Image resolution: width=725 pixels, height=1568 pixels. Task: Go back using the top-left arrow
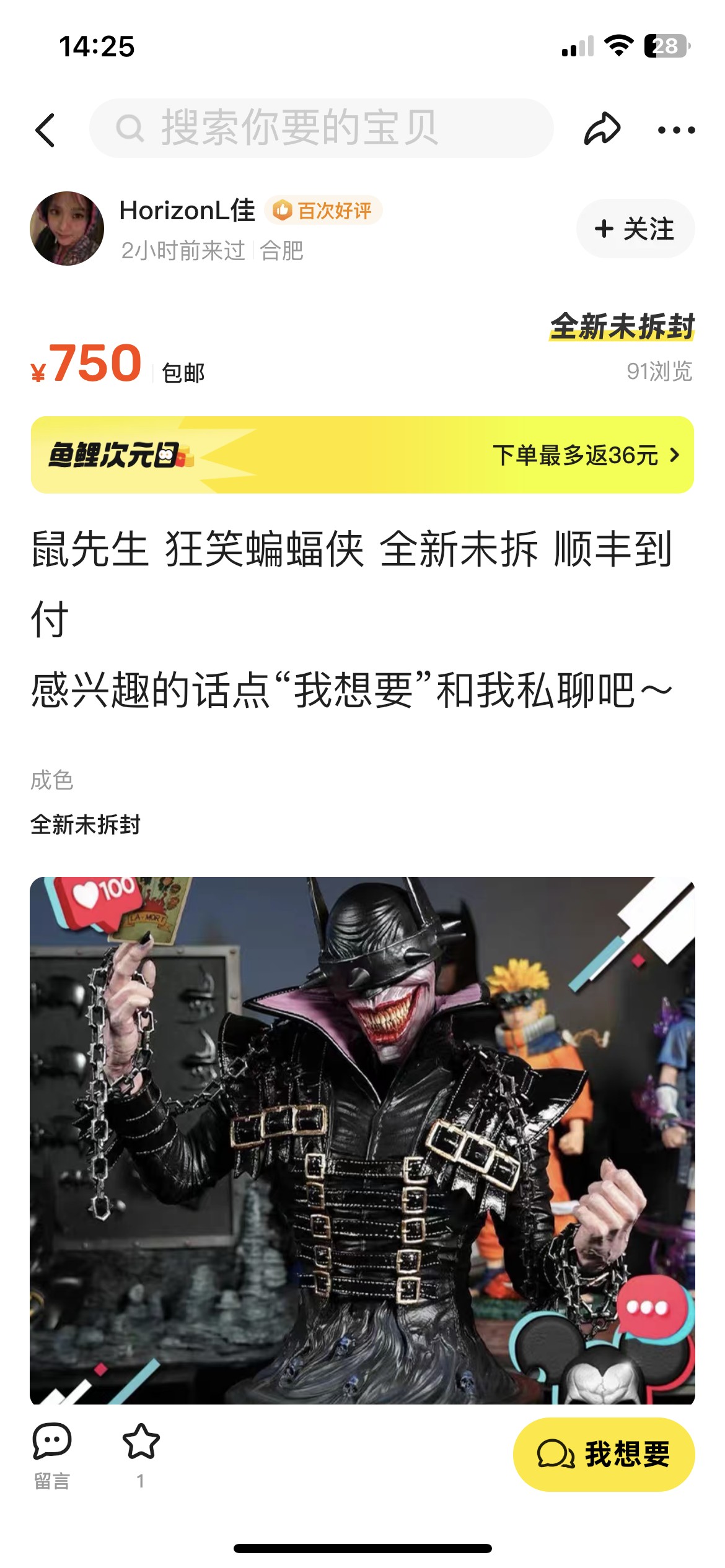pyautogui.click(x=45, y=130)
